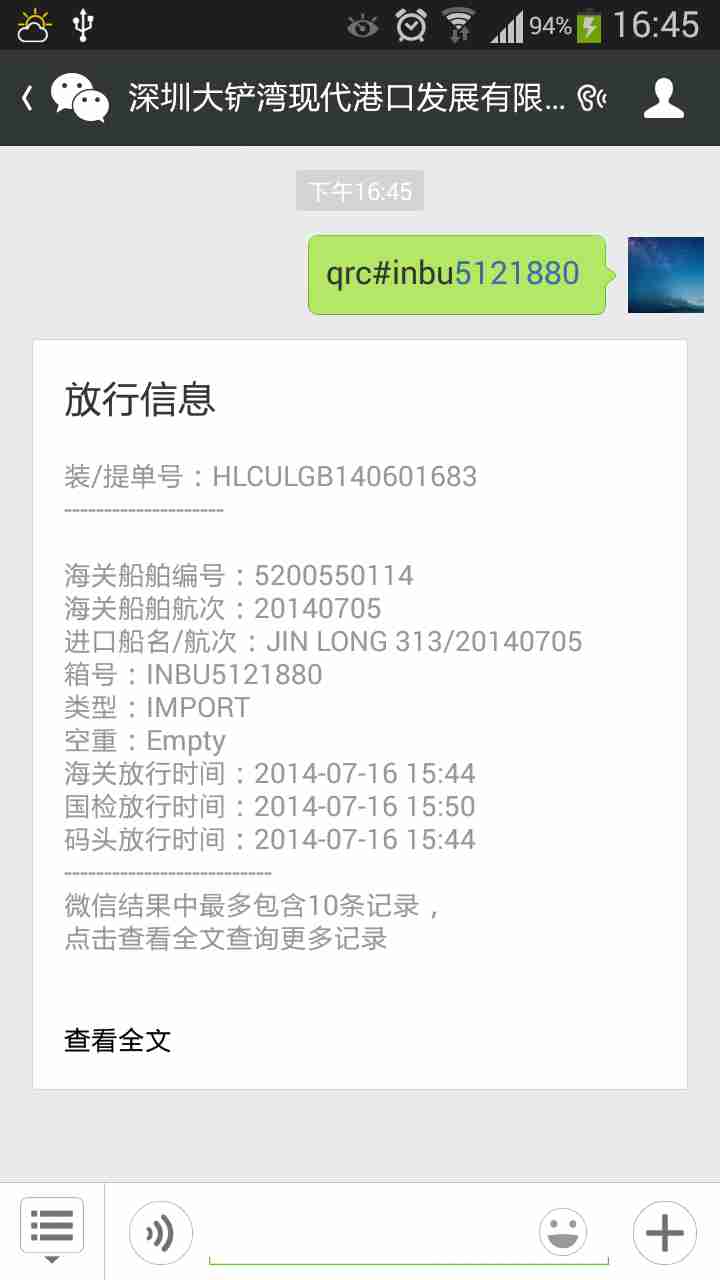
Task: Open the plus attachments menu
Action: click(x=664, y=1232)
